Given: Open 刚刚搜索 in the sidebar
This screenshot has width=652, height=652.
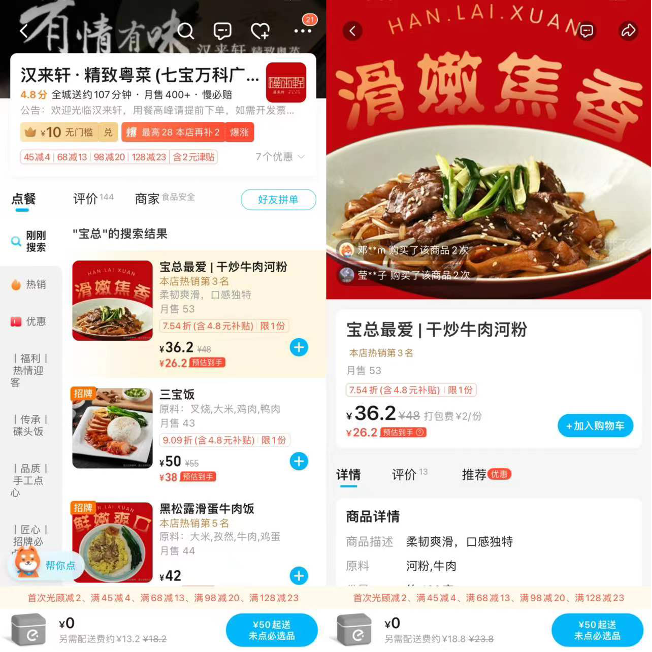Looking at the screenshot, I should [x=28, y=241].
